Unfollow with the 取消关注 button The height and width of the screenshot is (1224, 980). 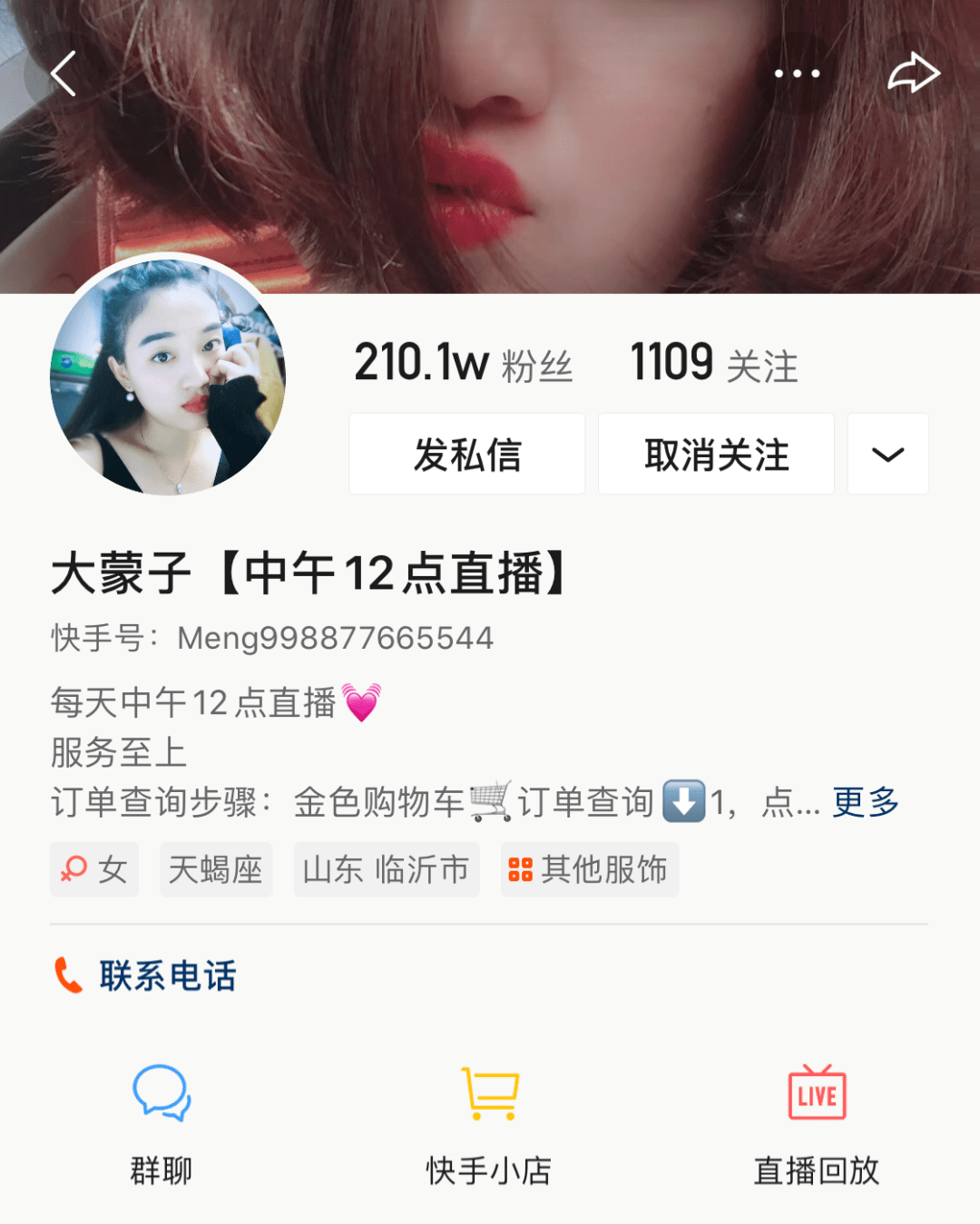(716, 455)
